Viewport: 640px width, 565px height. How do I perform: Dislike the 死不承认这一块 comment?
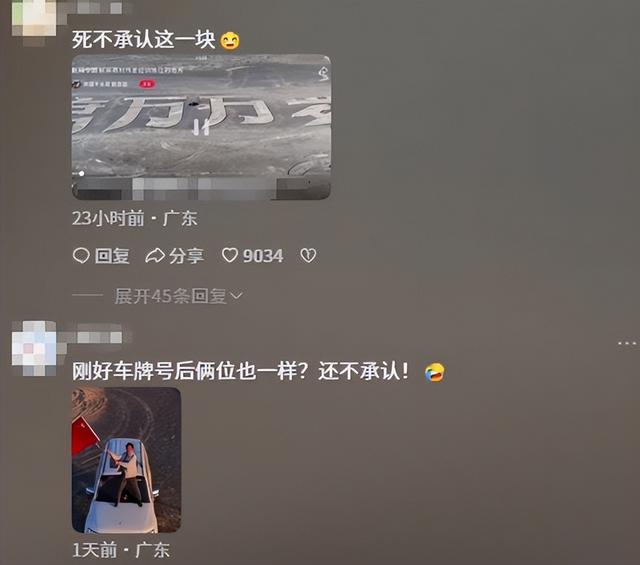point(308,256)
